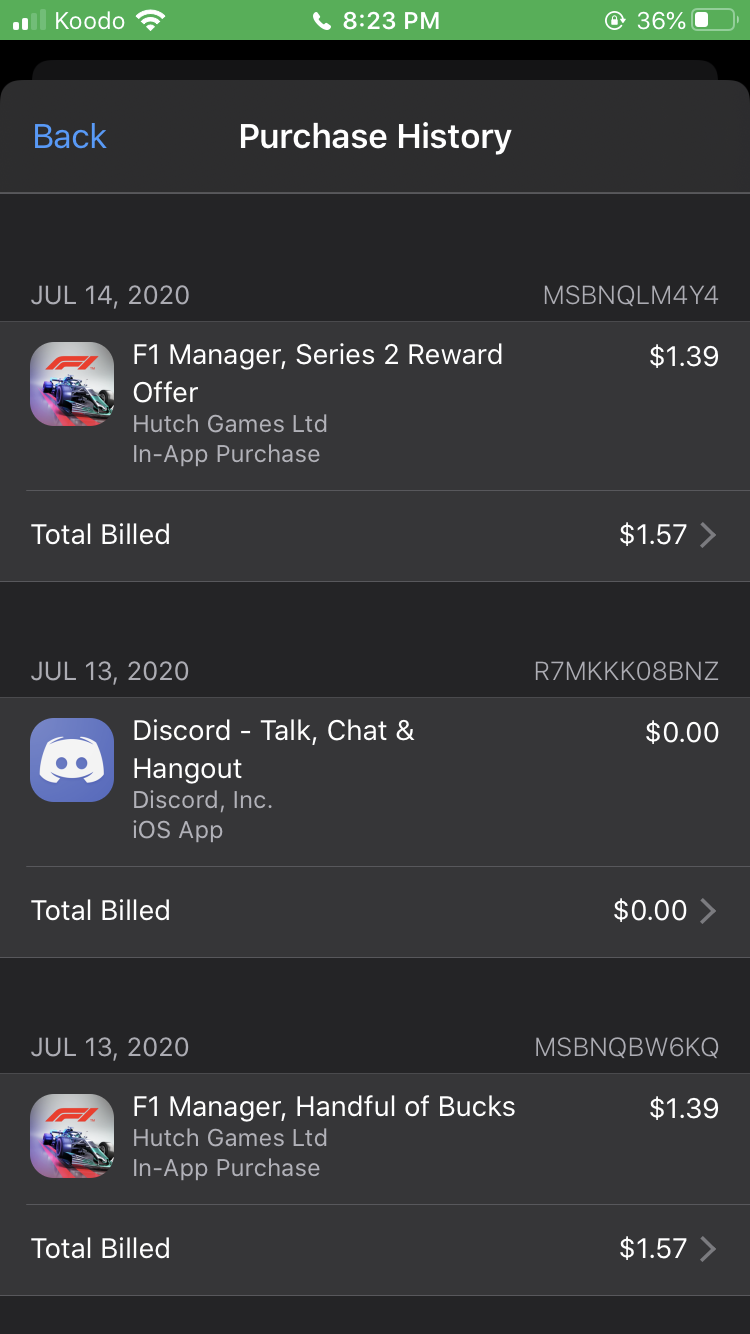Open F1 Manager Handful of Bucks purchase
This screenshot has width=750, height=1334.
(375, 1138)
